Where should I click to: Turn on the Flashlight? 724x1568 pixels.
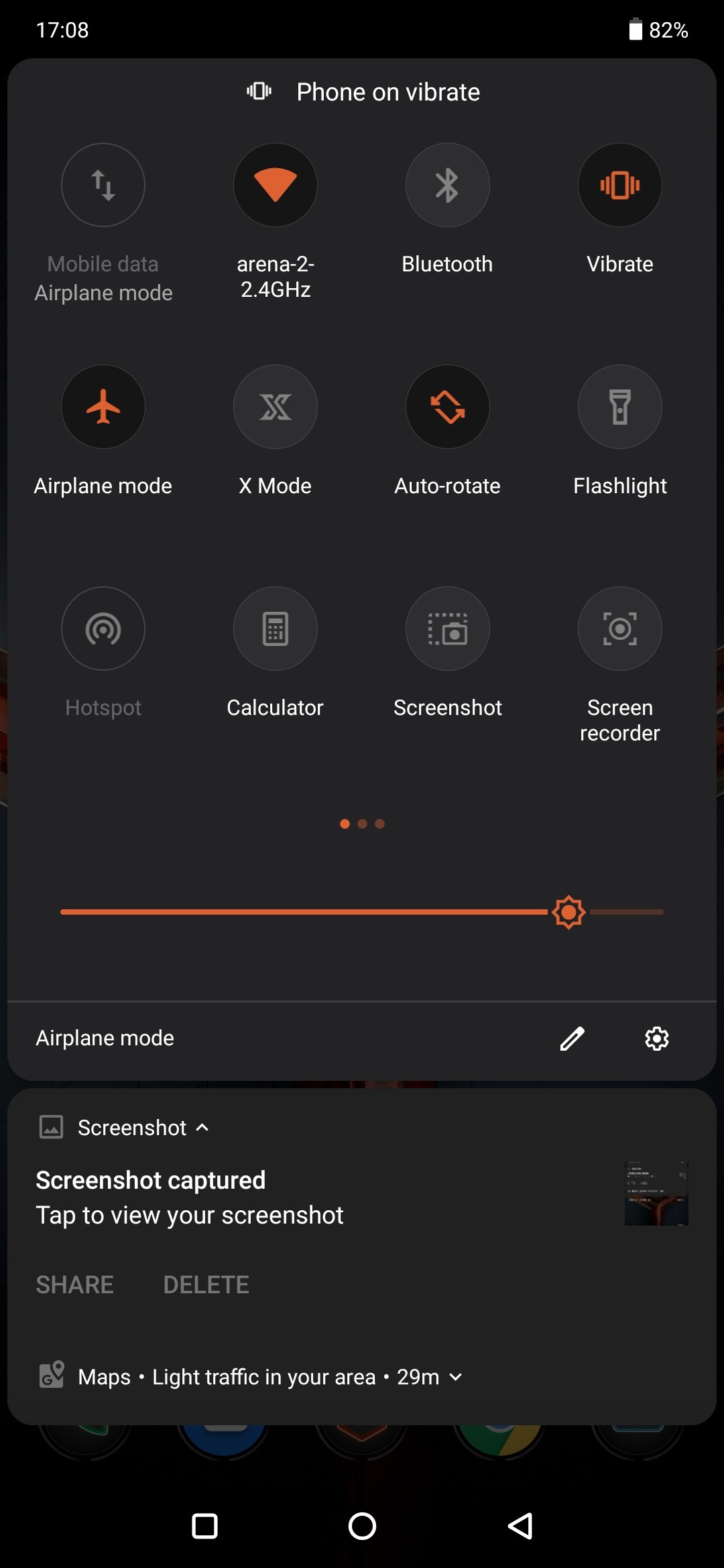tap(619, 407)
